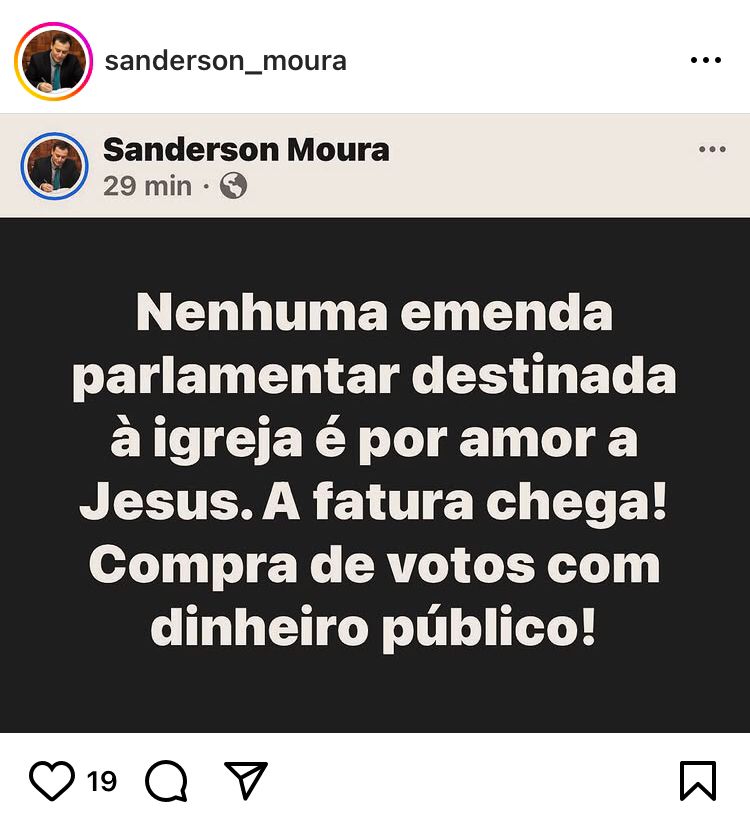The height and width of the screenshot is (815, 750).
Task: Like this post with the heart
Action: coord(51,780)
